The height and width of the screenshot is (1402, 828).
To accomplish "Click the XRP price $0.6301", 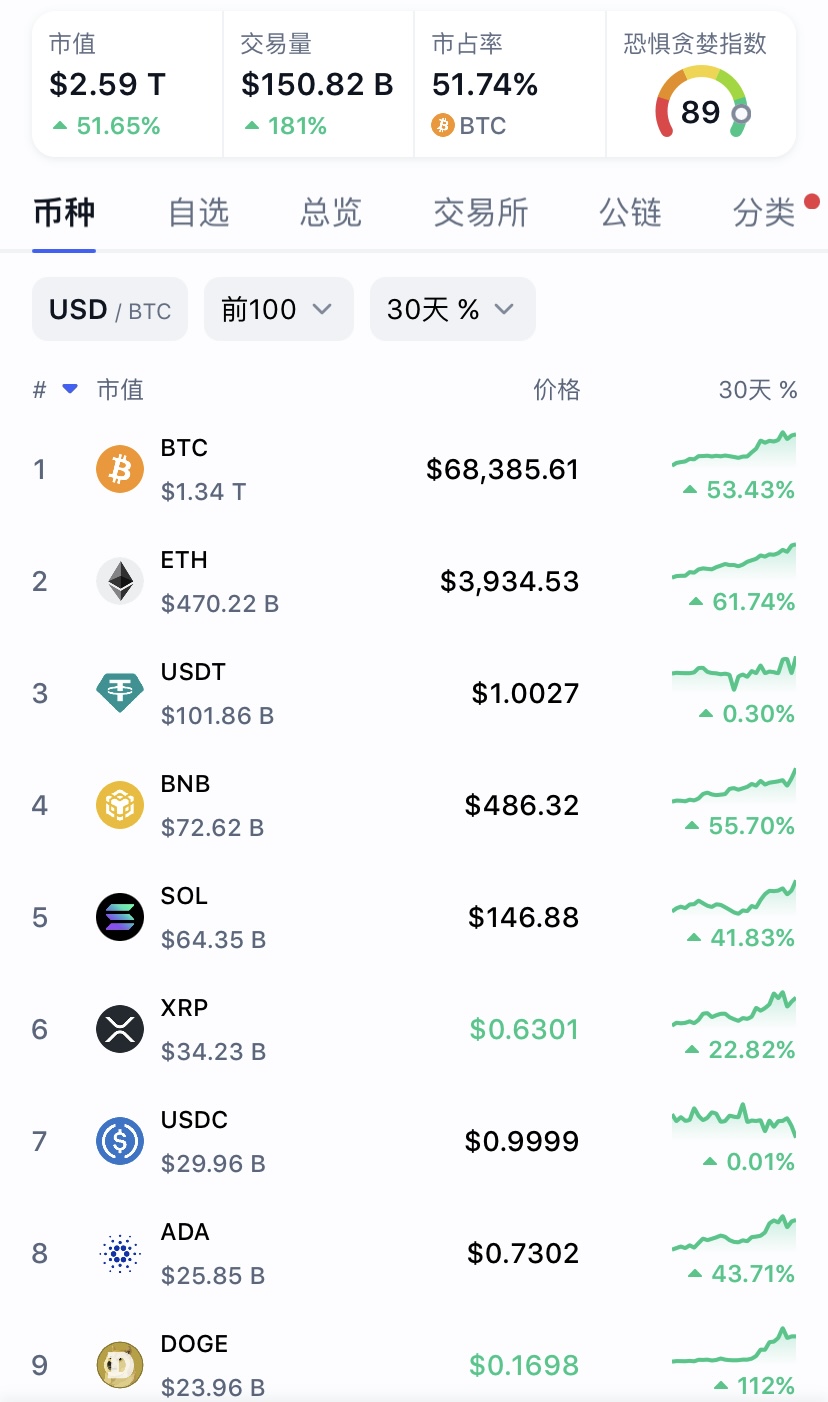I will pyautogui.click(x=524, y=1029).
